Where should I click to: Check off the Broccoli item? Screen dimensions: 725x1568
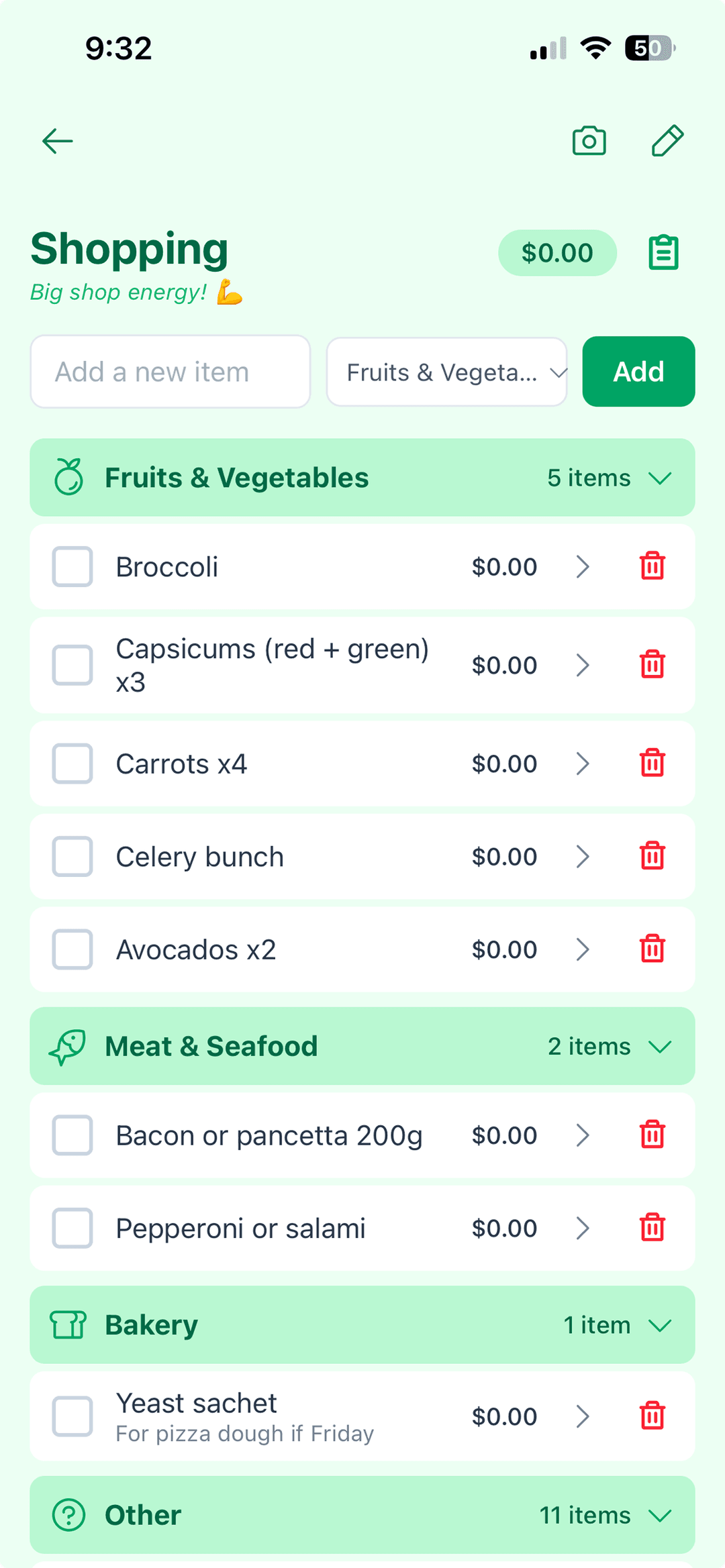pos(72,566)
